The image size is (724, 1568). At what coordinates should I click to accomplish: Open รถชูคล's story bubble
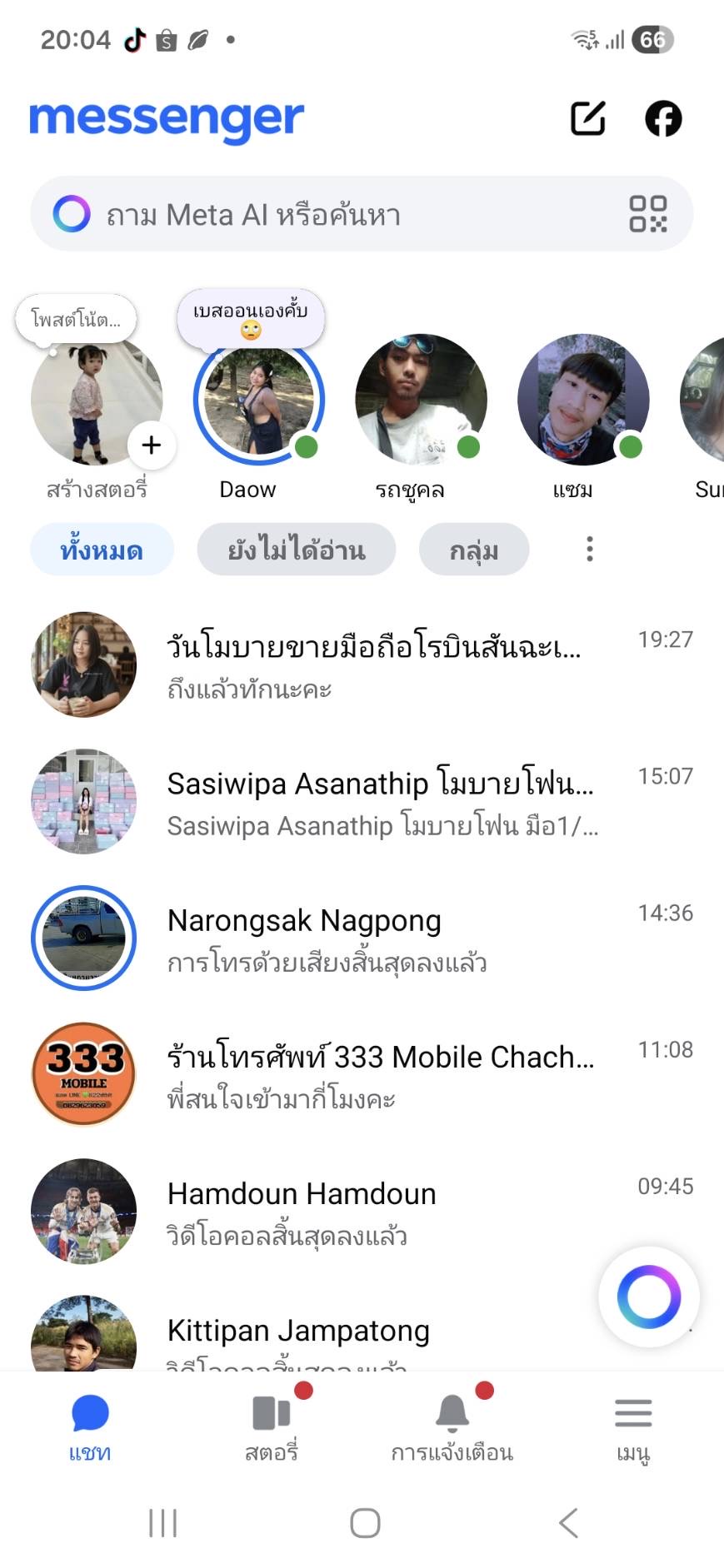tap(421, 401)
